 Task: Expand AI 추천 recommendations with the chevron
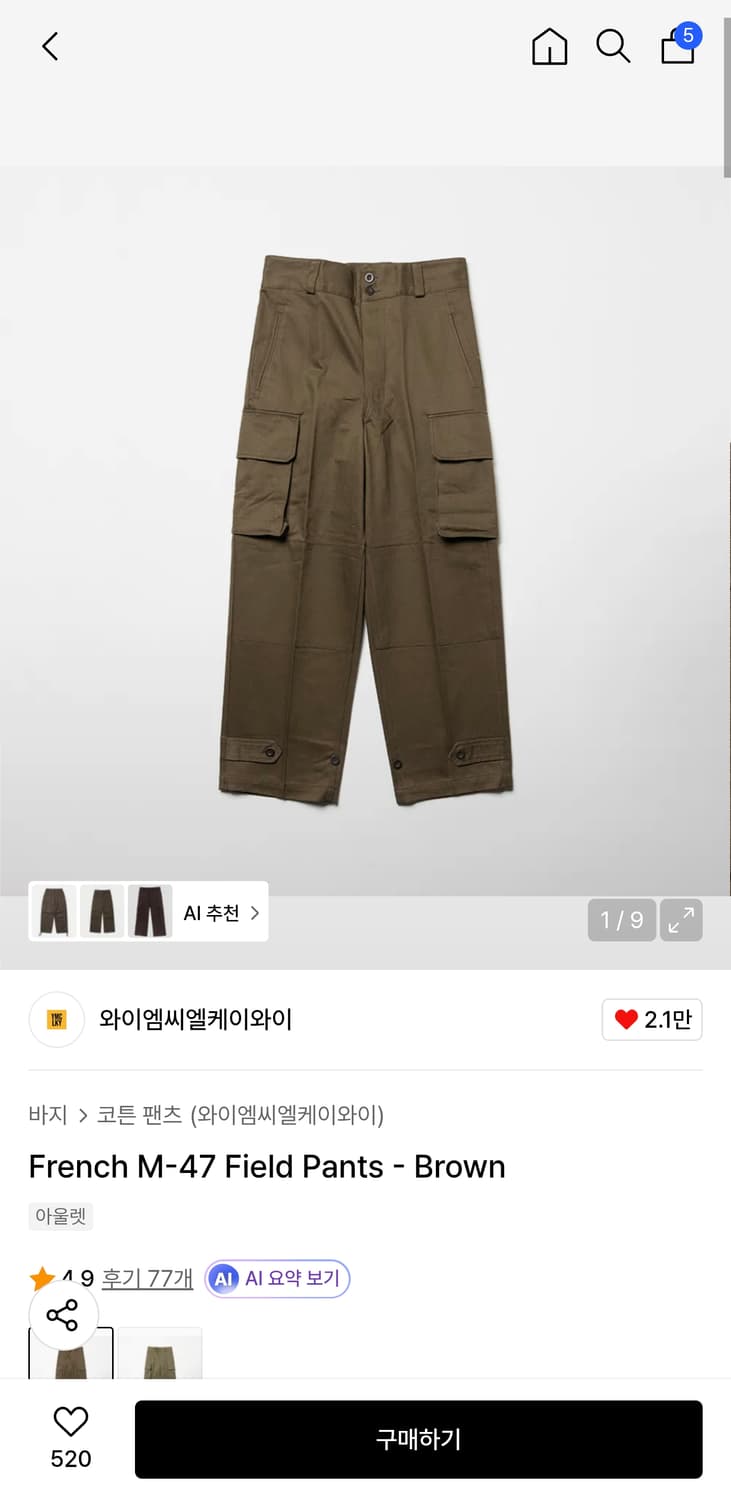pos(253,912)
